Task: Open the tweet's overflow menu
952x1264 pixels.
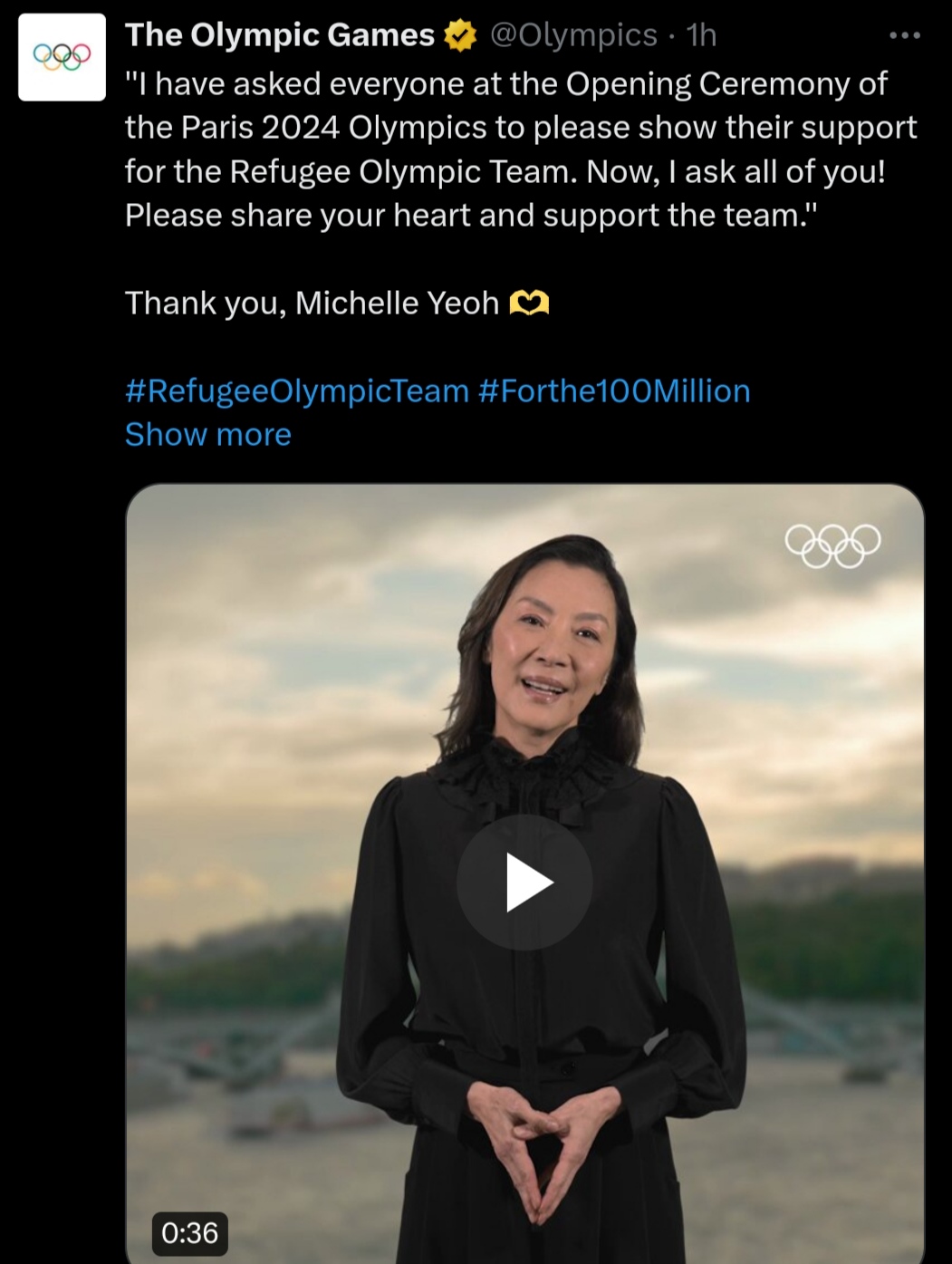Action: pyautogui.click(x=904, y=36)
